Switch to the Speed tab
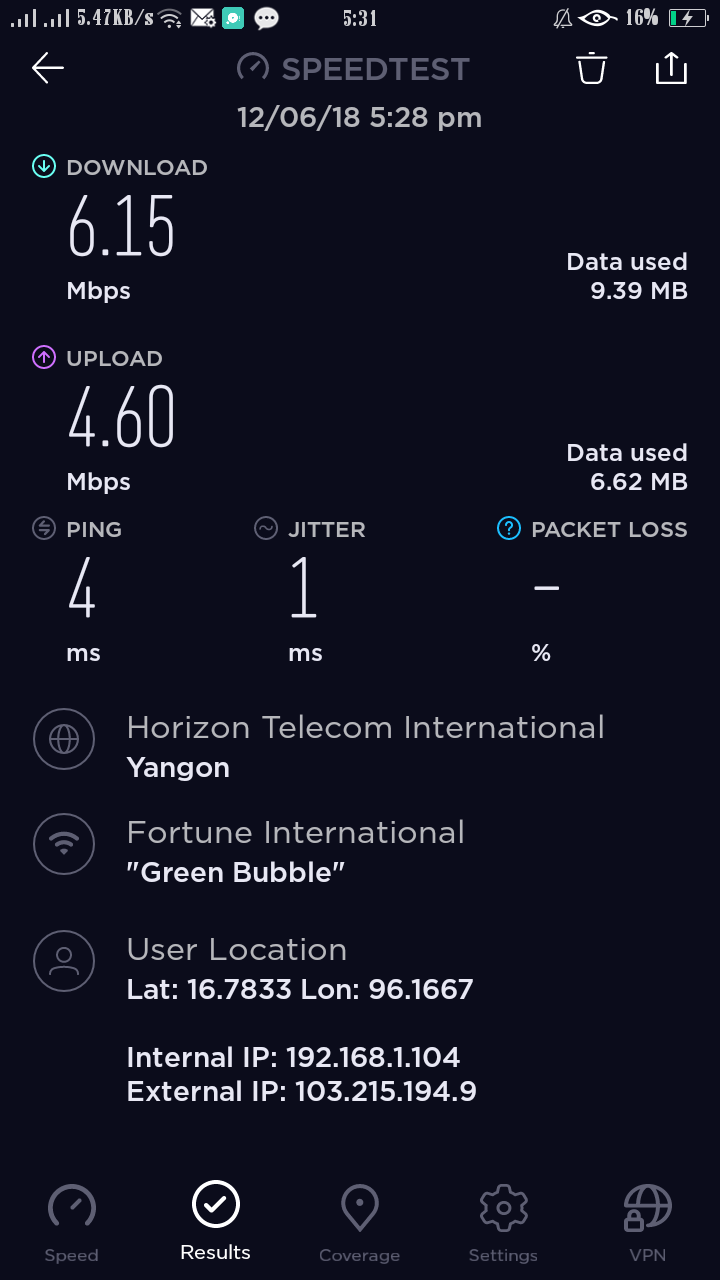Viewport: 720px width, 1280px height. click(72, 1223)
